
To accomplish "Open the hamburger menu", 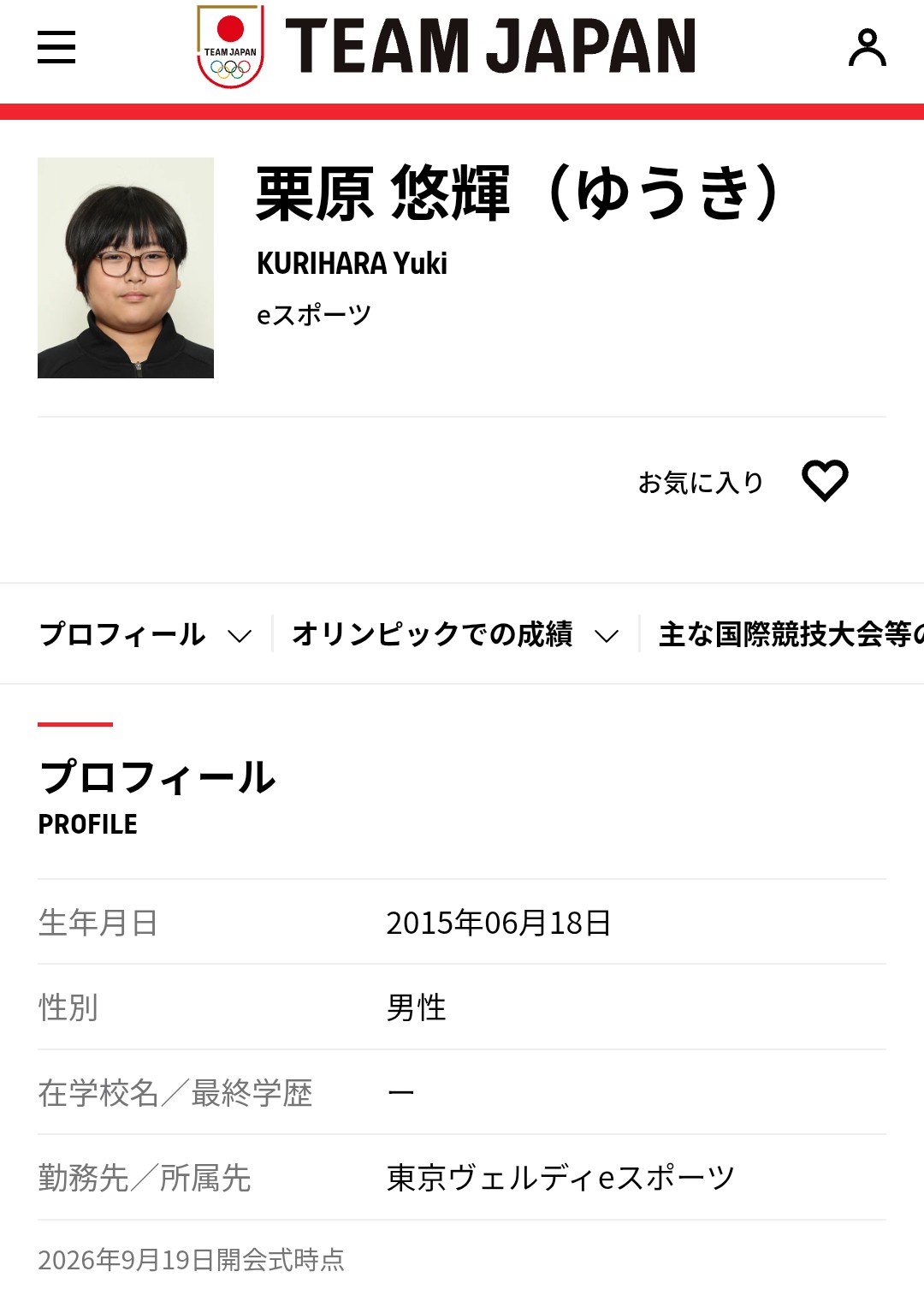I will [x=56, y=47].
